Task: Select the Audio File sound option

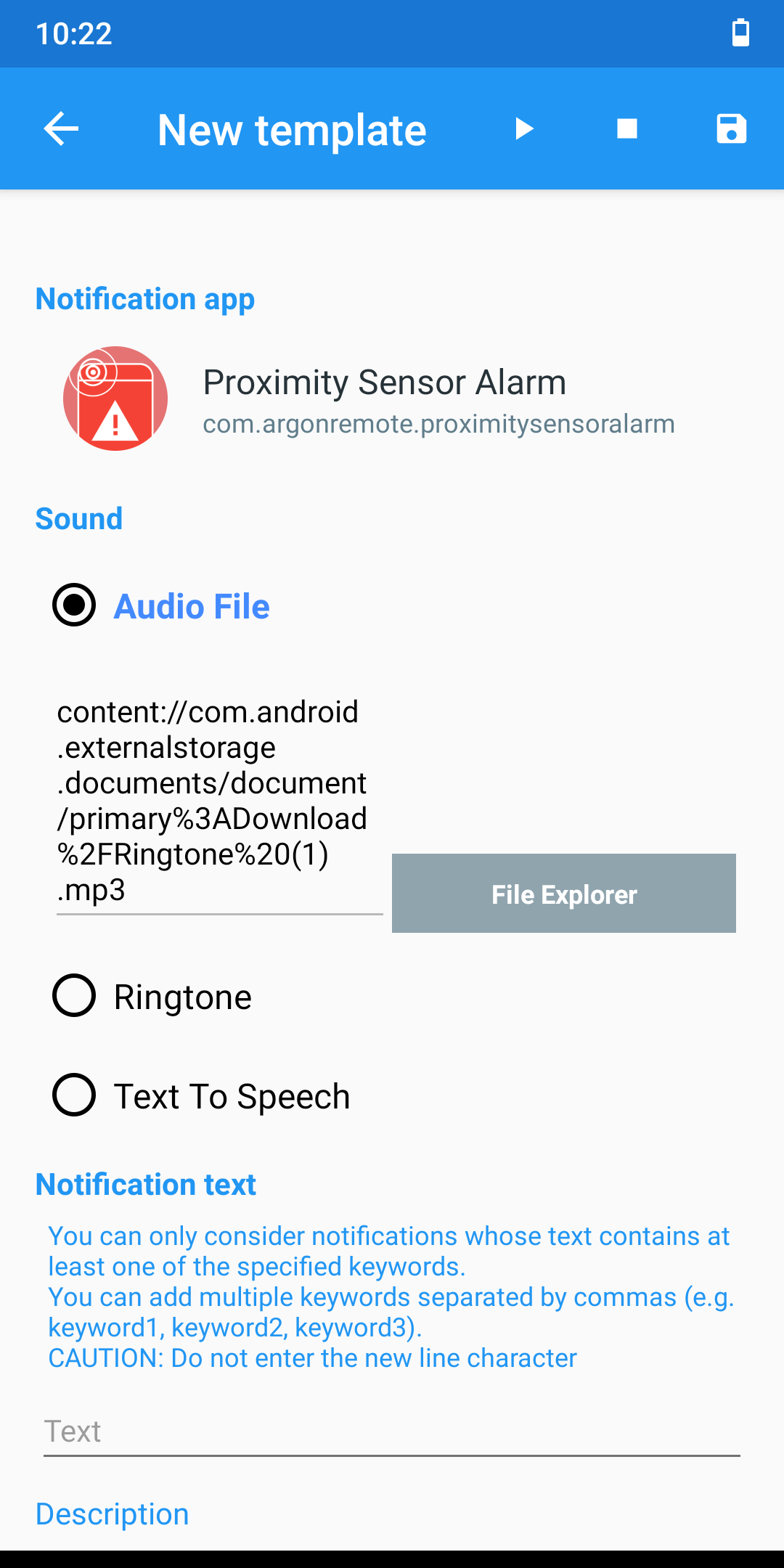Action: click(x=74, y=605)
